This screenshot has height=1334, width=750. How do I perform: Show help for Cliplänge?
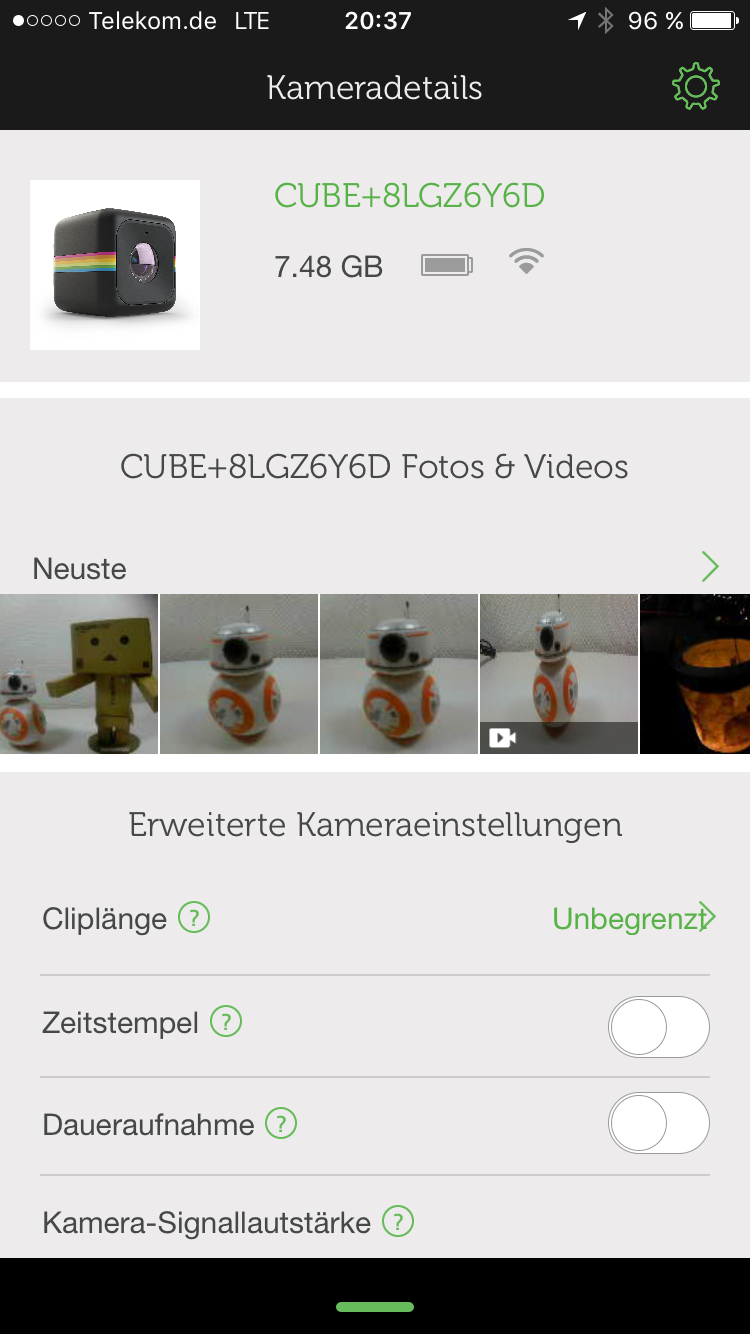coord(194,917)
